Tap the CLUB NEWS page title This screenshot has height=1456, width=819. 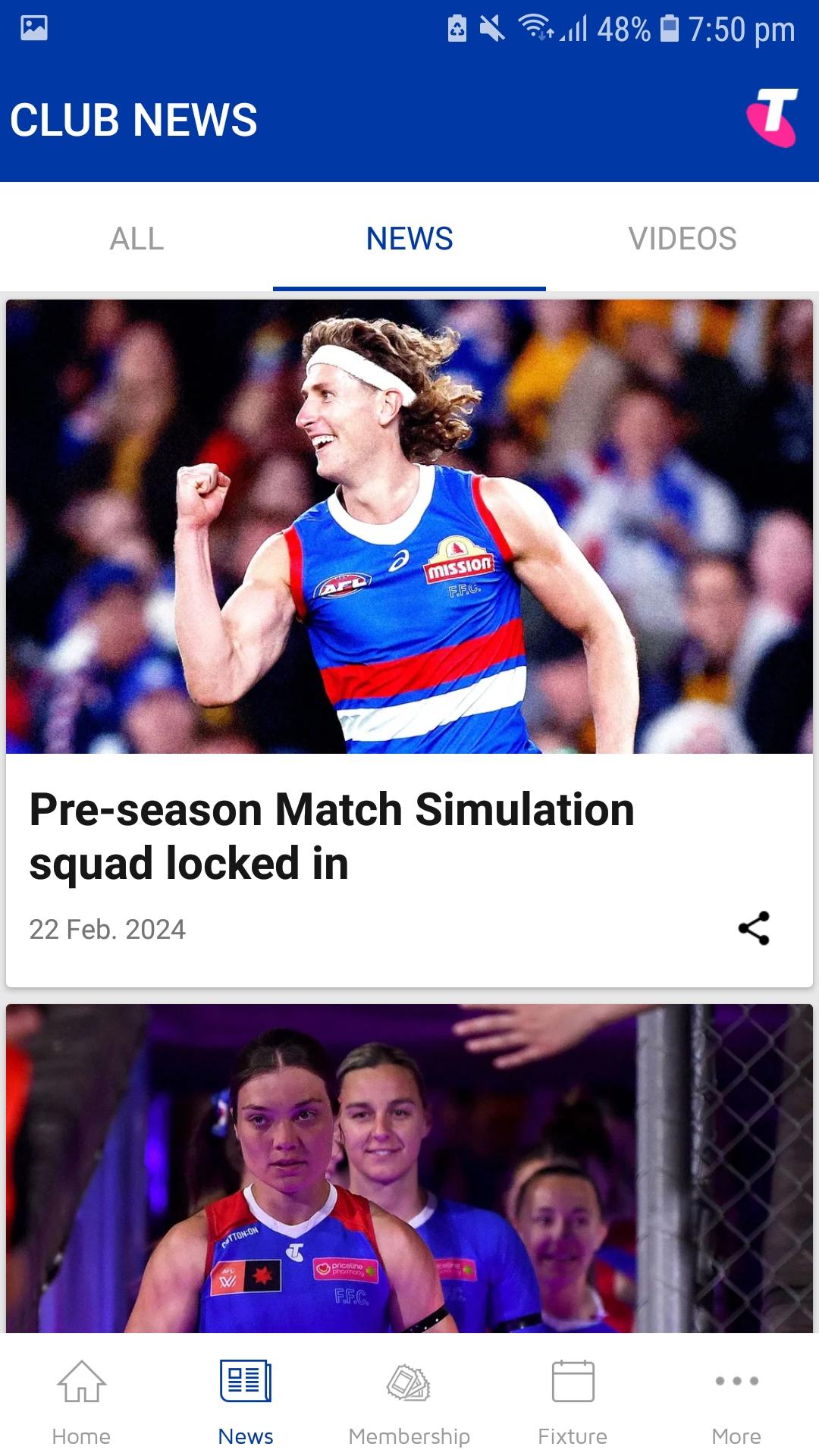(x=133, y=119)
